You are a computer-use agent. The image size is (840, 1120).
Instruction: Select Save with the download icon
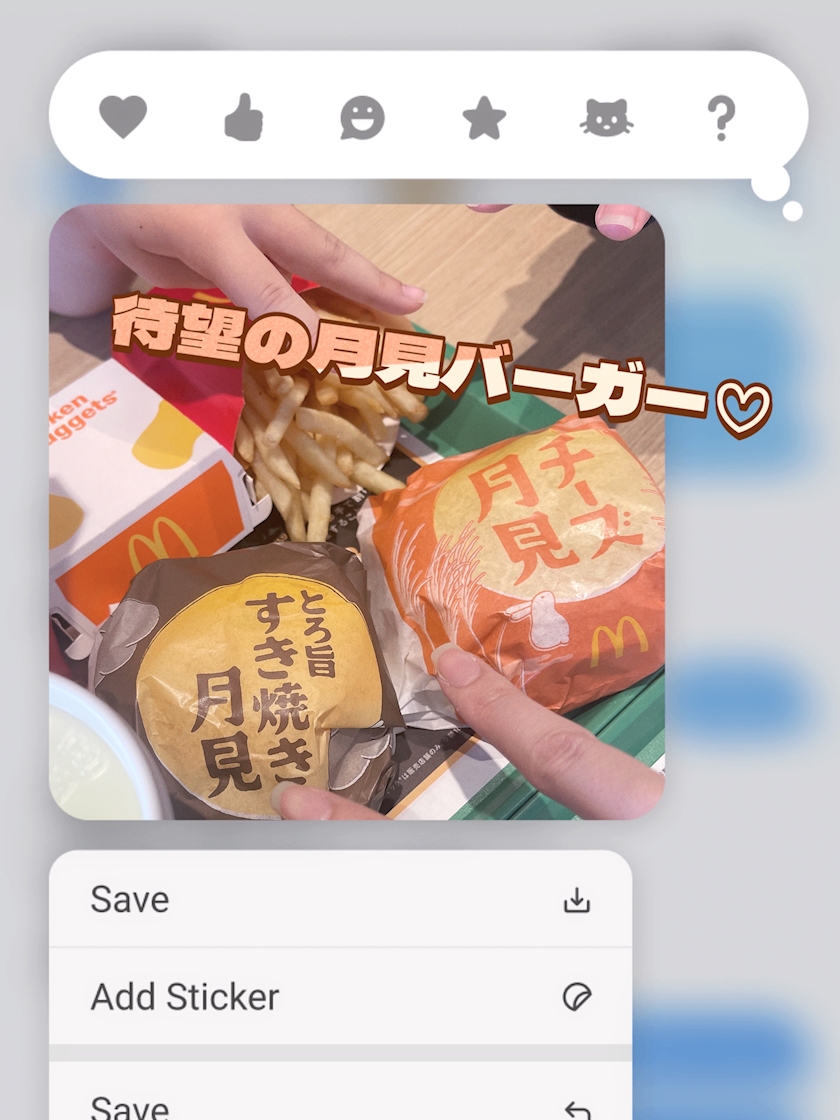coord(341,899)
